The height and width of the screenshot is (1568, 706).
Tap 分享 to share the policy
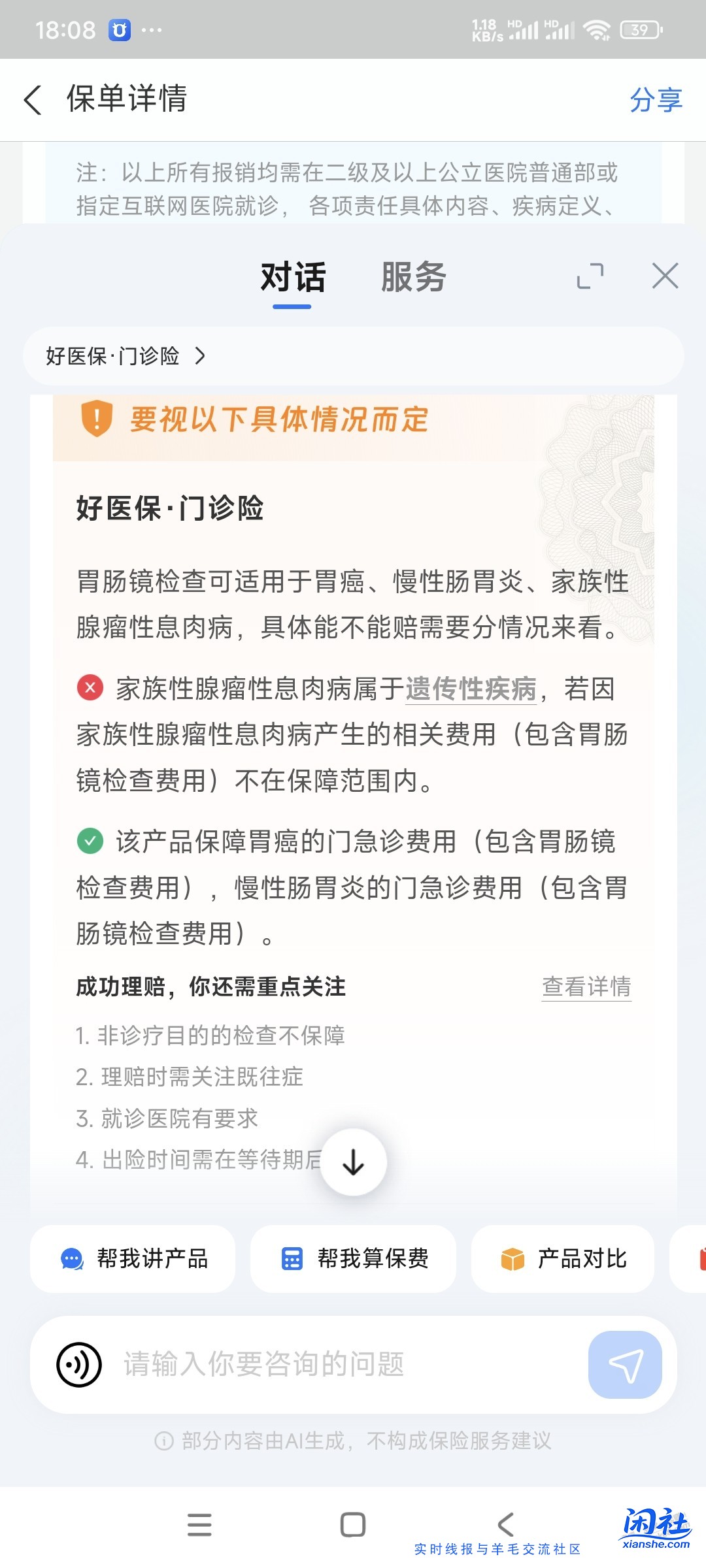pyautogui.click(x=656, y=100)
